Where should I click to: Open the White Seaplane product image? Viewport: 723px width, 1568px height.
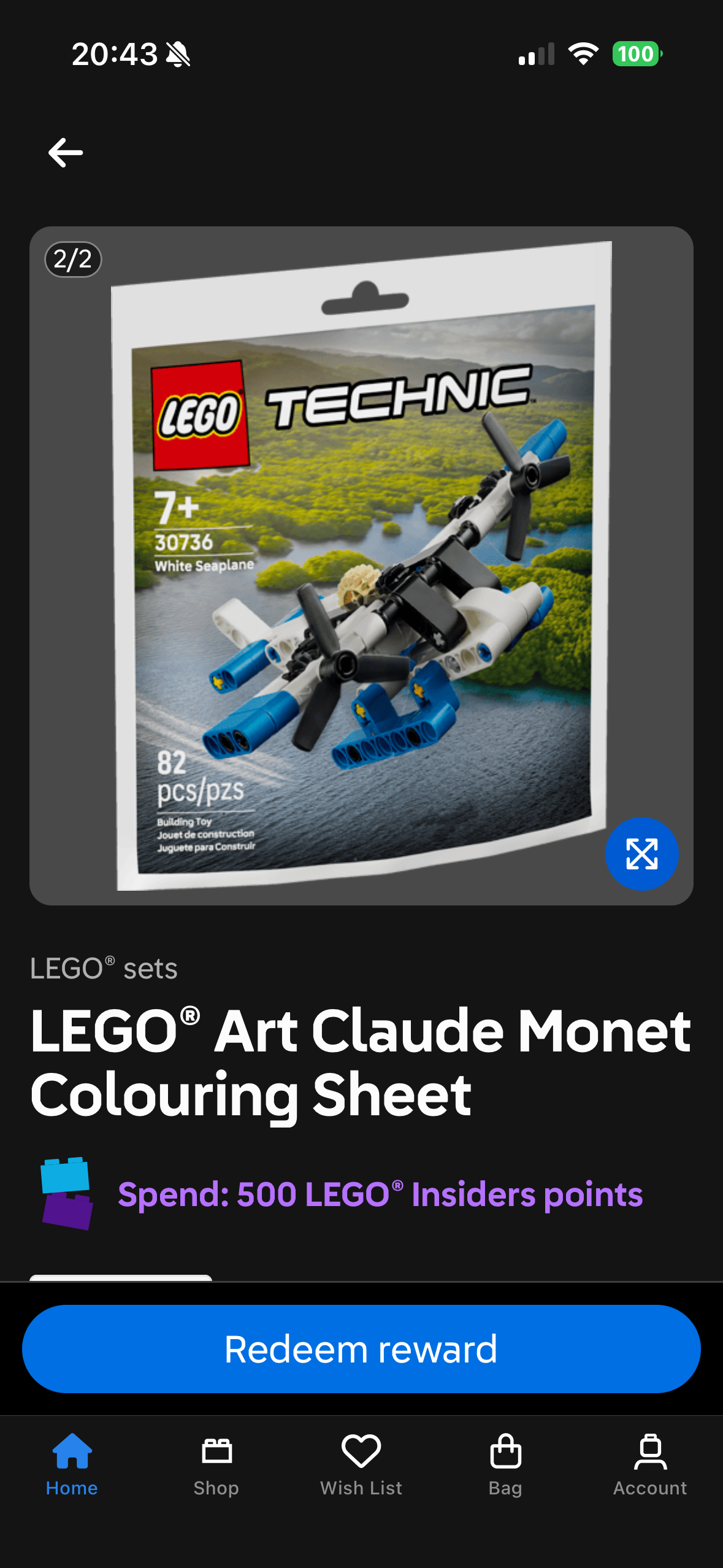coord(361,564)
